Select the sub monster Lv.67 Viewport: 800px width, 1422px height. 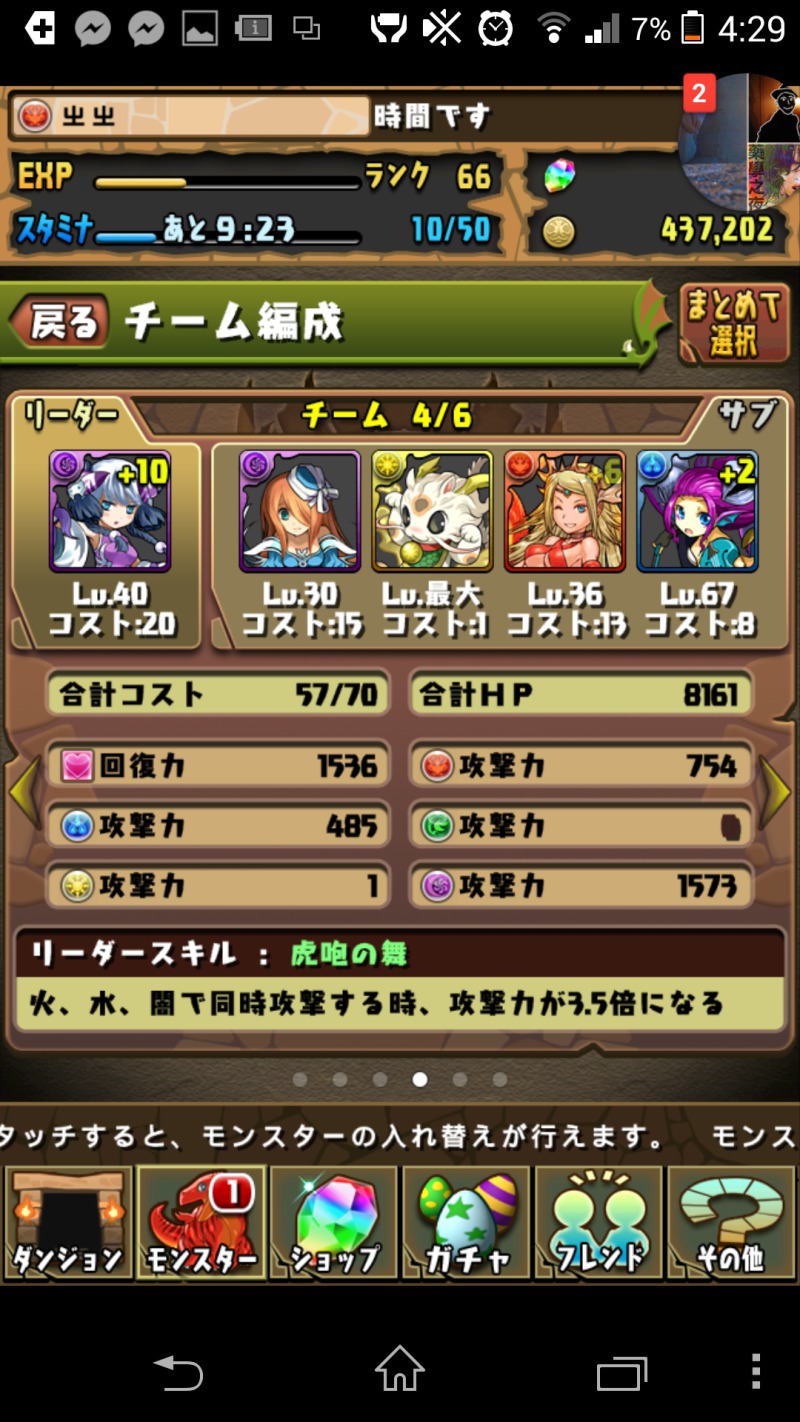(x=697, y=511)
